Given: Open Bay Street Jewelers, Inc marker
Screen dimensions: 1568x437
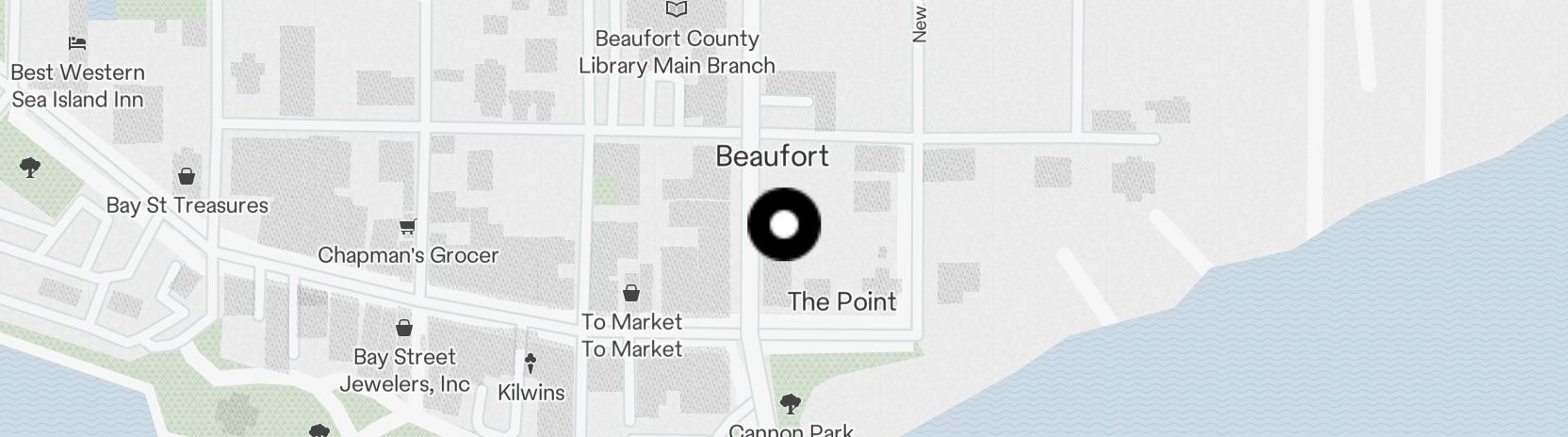Looking at the screenshot, I should [404, 328].
